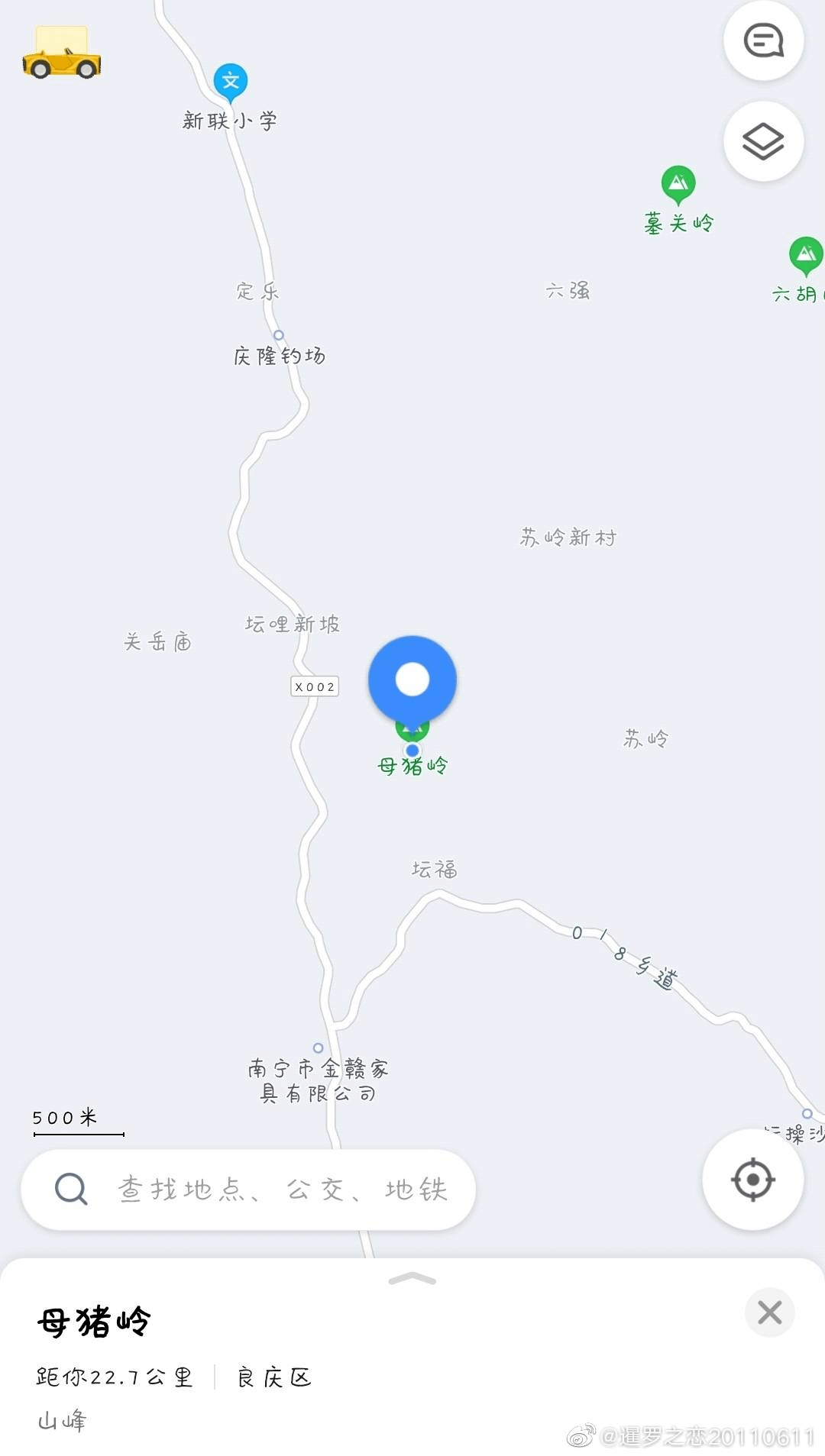Tap the search magnifier icon
Viewport: 825px width, 1456px height.
pos(71,1189)
